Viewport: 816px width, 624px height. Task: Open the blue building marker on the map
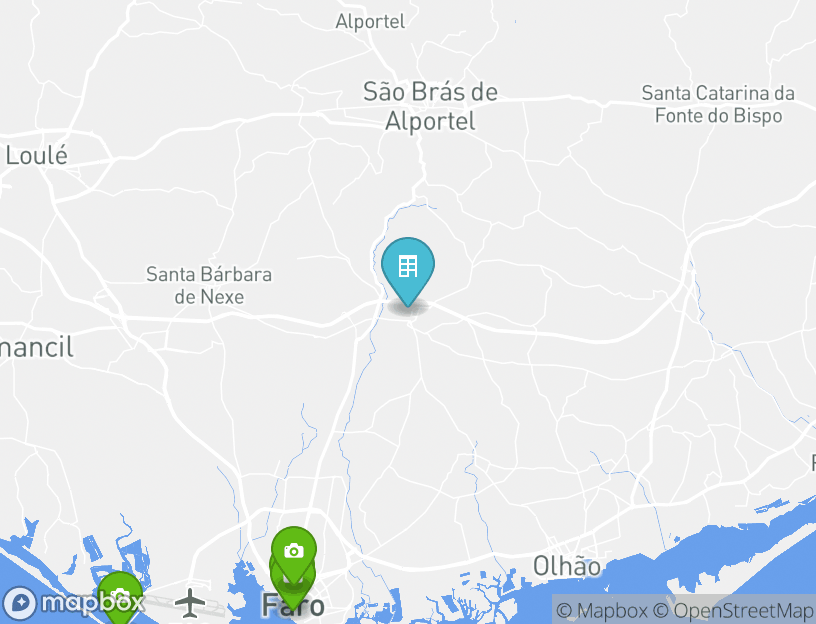click(408, 267)
